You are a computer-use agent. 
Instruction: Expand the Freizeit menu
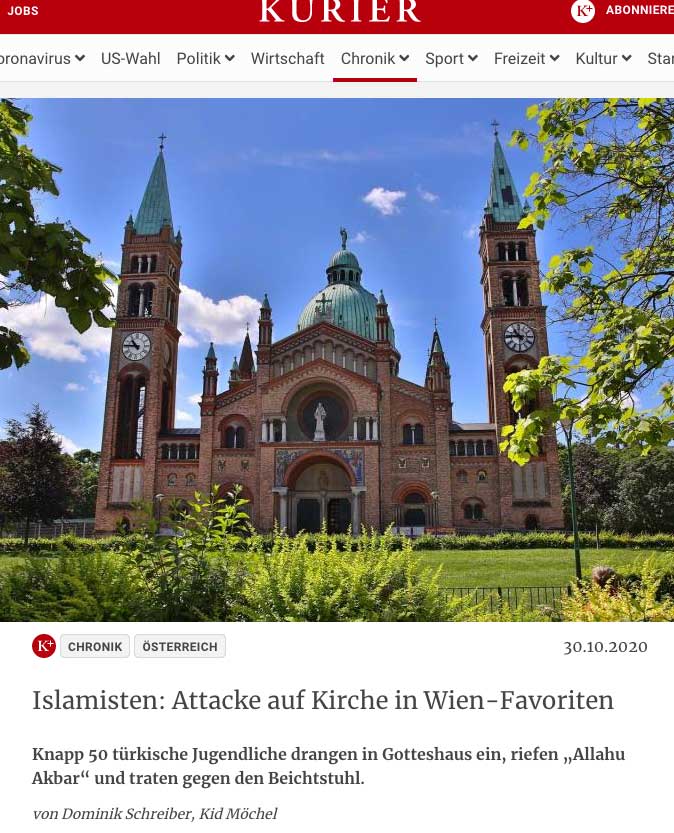click(x=526, y=58)
